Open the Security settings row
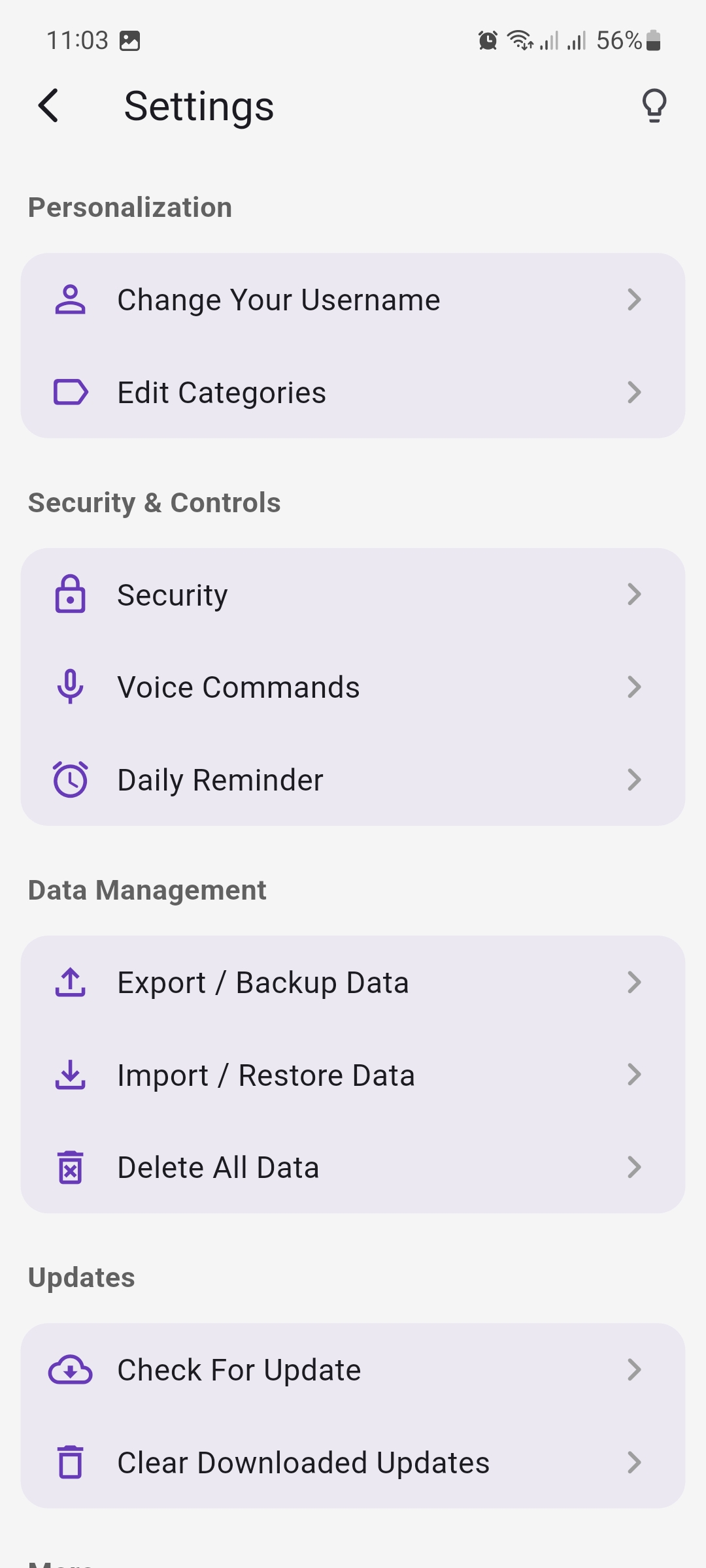The width and height of the screenshot is (706, 1568). pos(353,595)
